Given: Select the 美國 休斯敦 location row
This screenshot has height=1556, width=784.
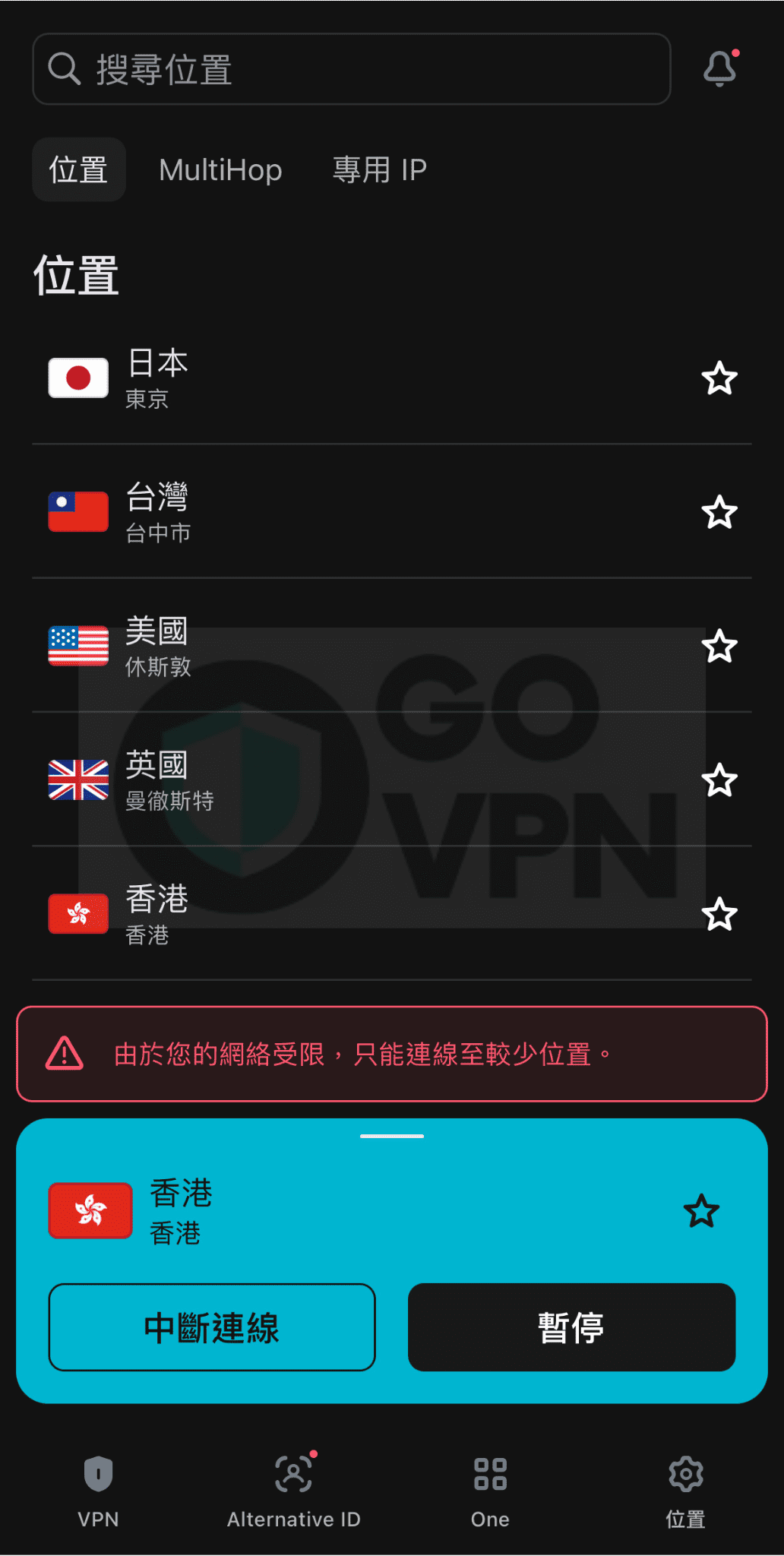Looking at the screenshot, I should tap(342, 647).
